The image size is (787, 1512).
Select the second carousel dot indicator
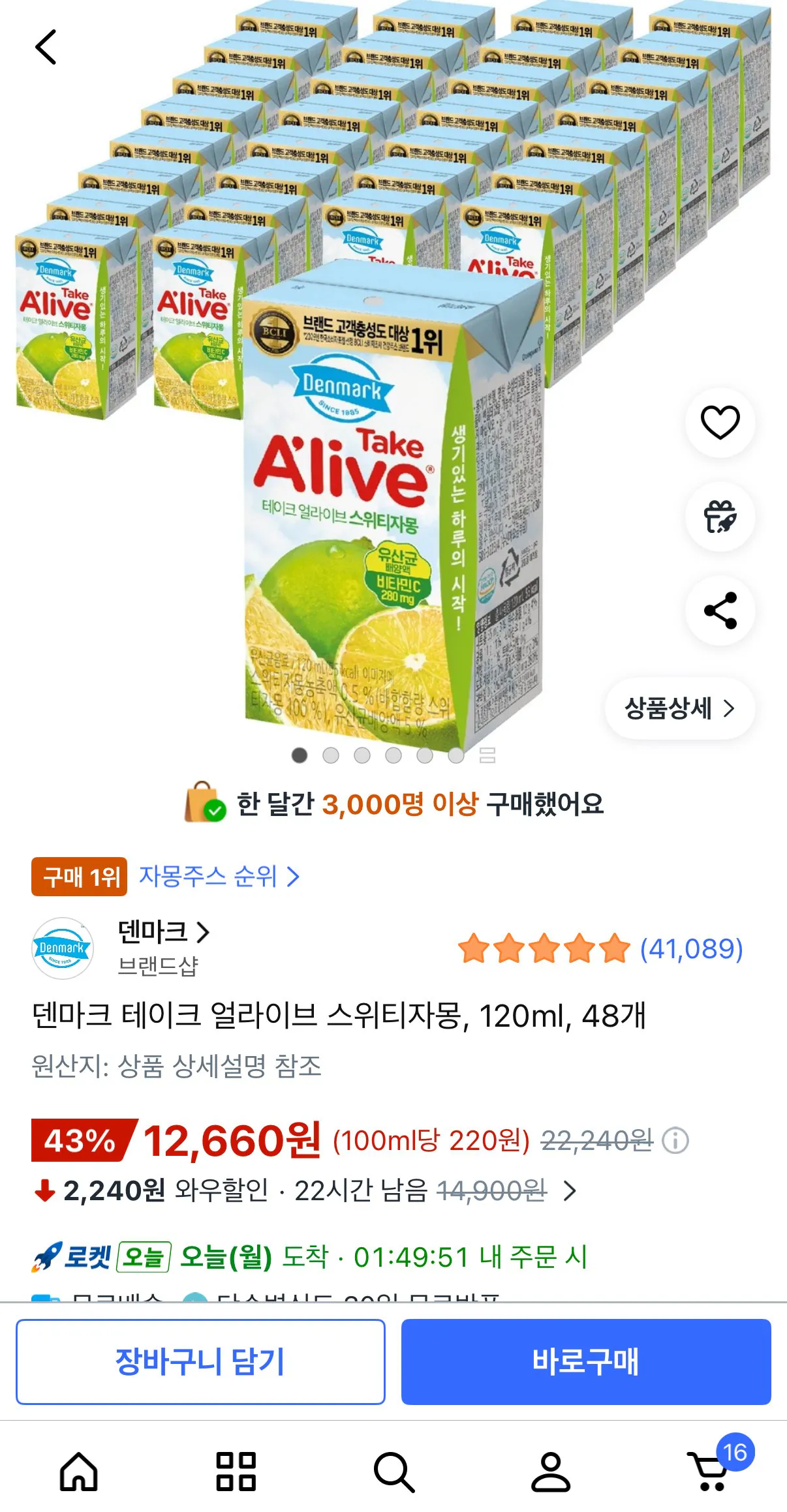click(331, 755)
